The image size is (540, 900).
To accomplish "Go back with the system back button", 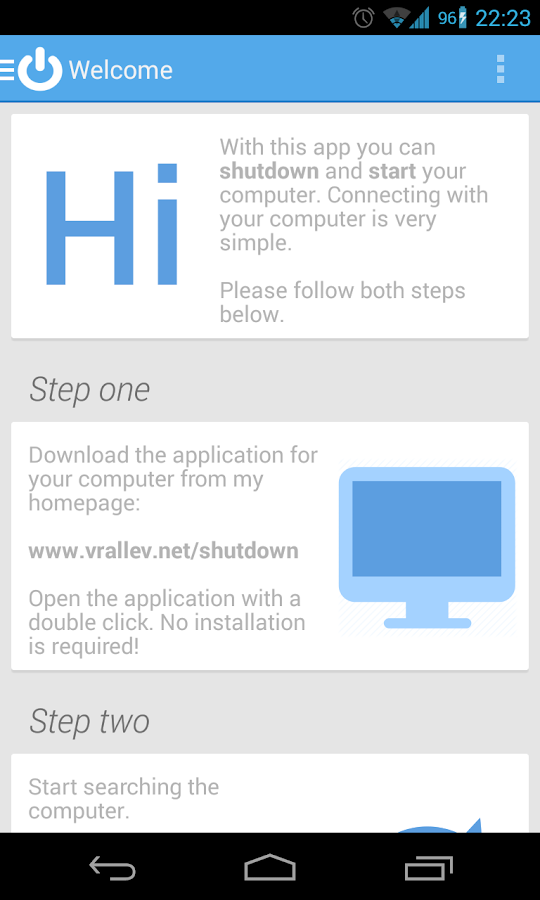I will (112, 867).
